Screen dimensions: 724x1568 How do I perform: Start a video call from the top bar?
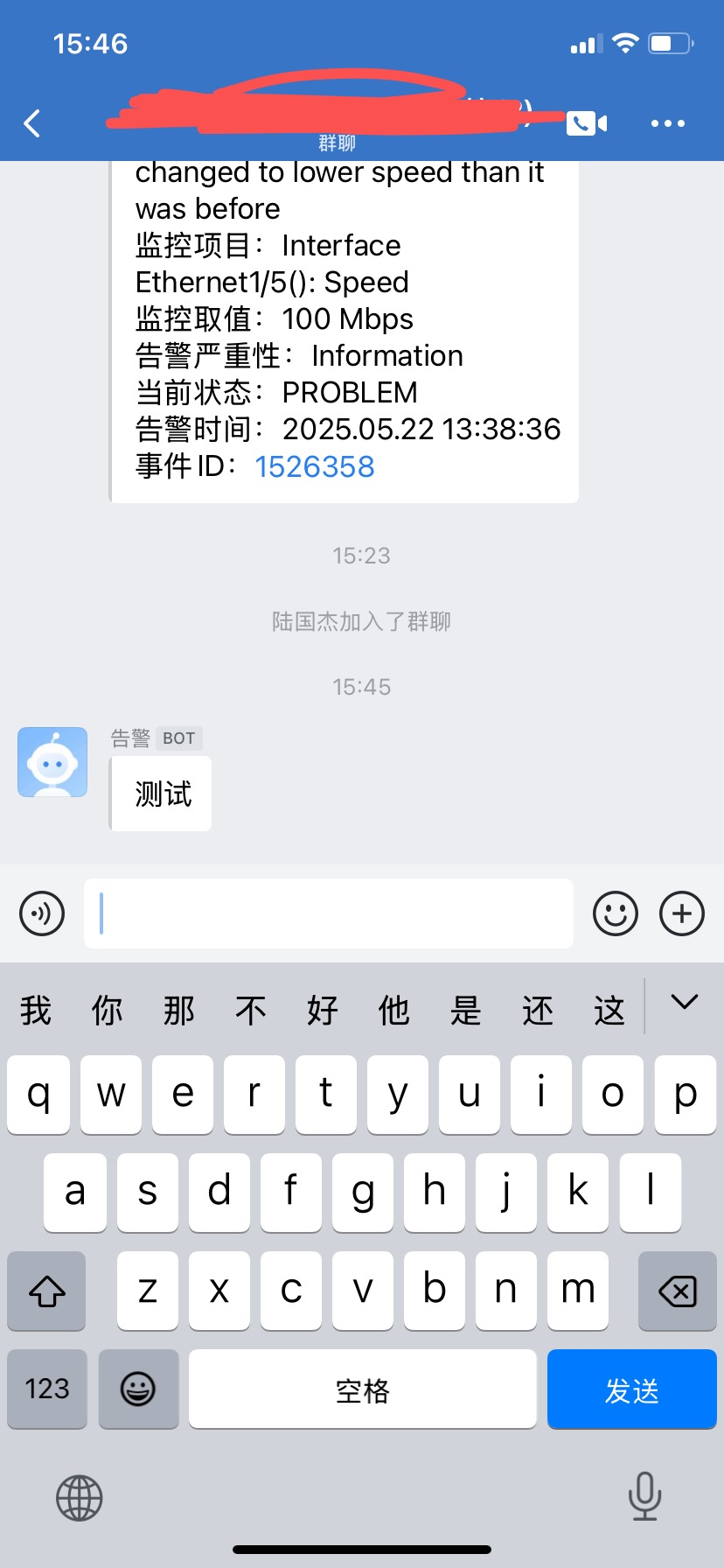click(588, 122)
